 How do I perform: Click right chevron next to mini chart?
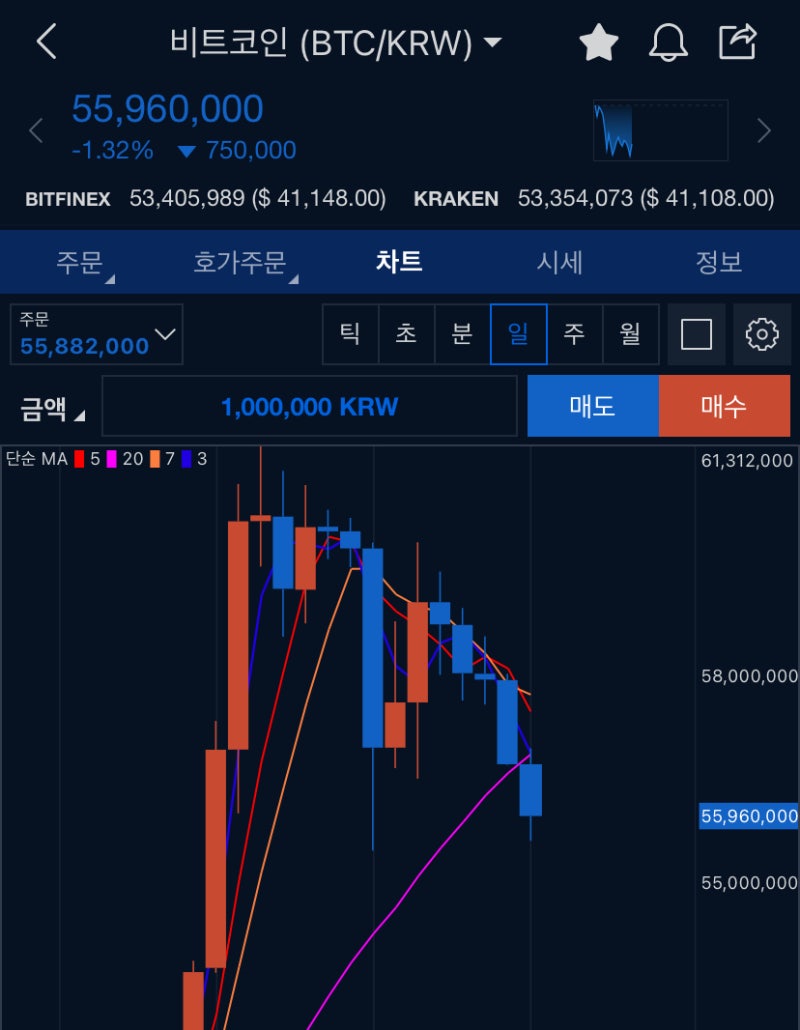[x=764, y=131]
